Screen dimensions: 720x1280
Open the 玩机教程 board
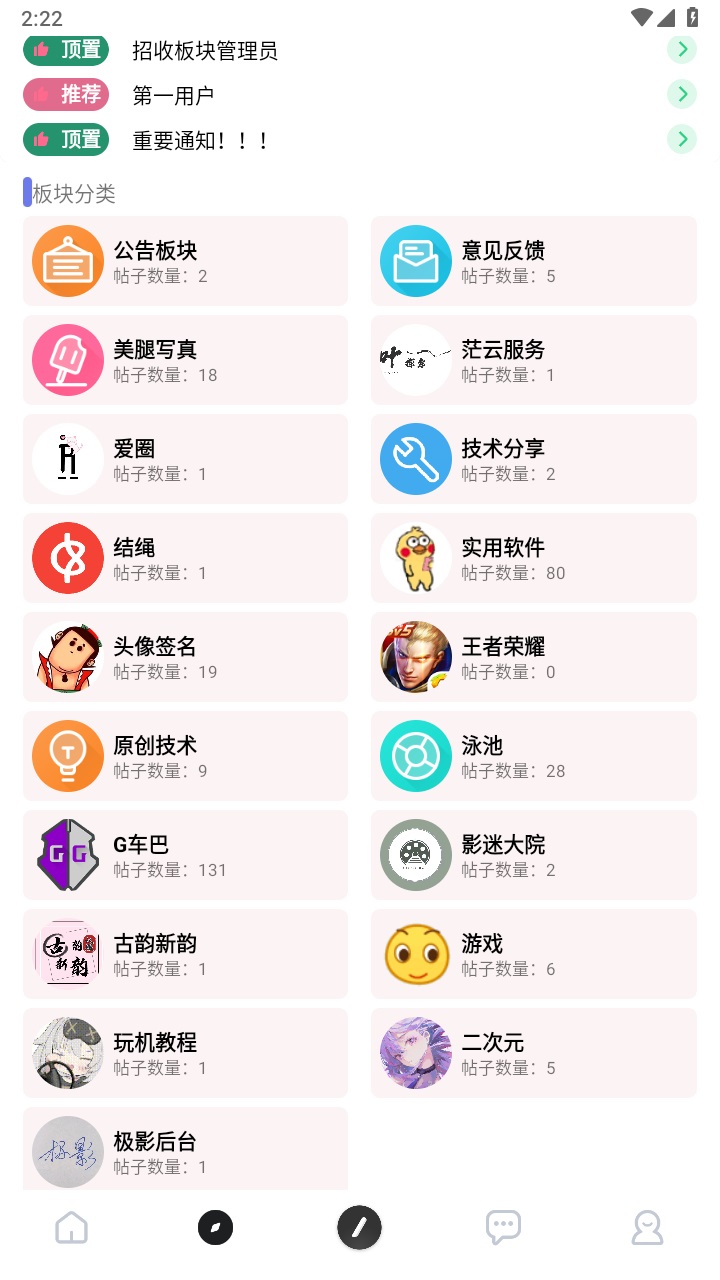pos(185,1053)
